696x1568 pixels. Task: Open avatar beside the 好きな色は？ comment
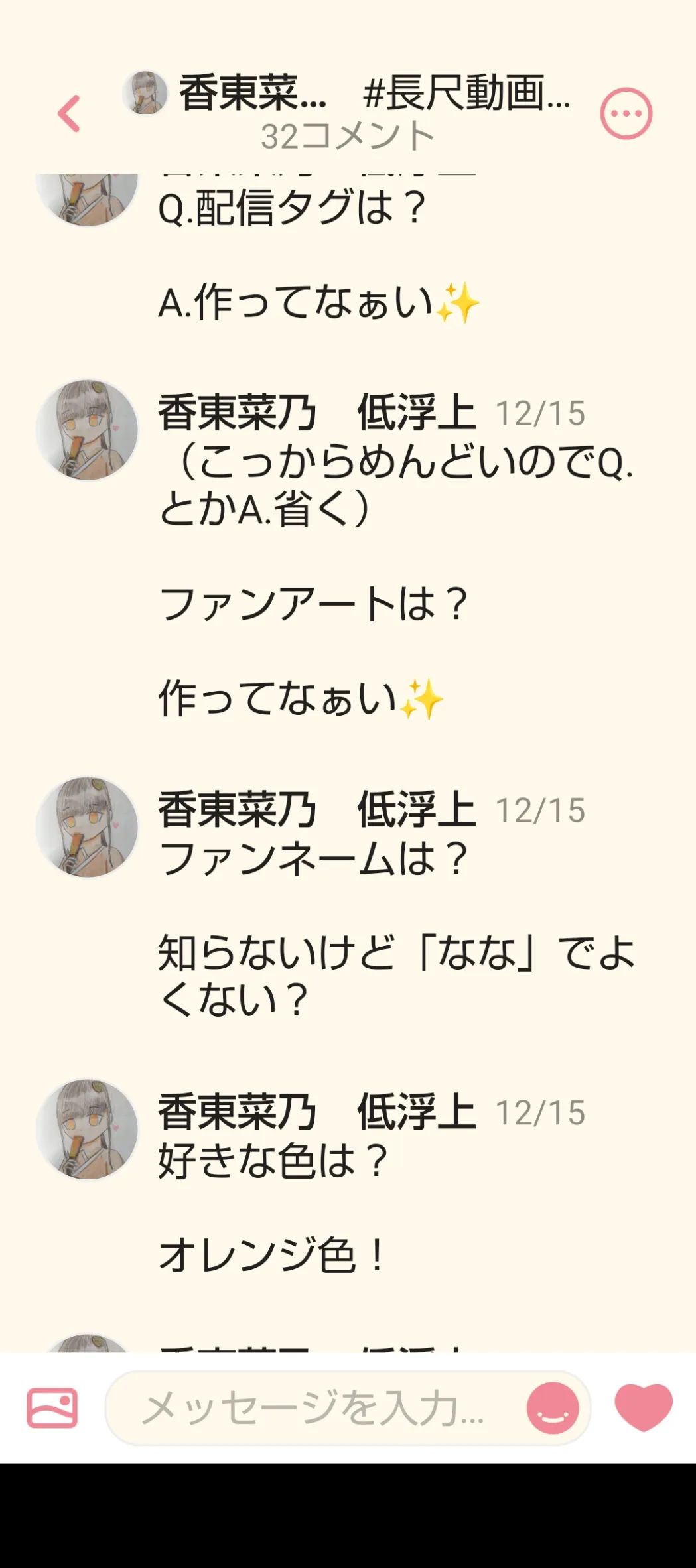click(87, 1129)
